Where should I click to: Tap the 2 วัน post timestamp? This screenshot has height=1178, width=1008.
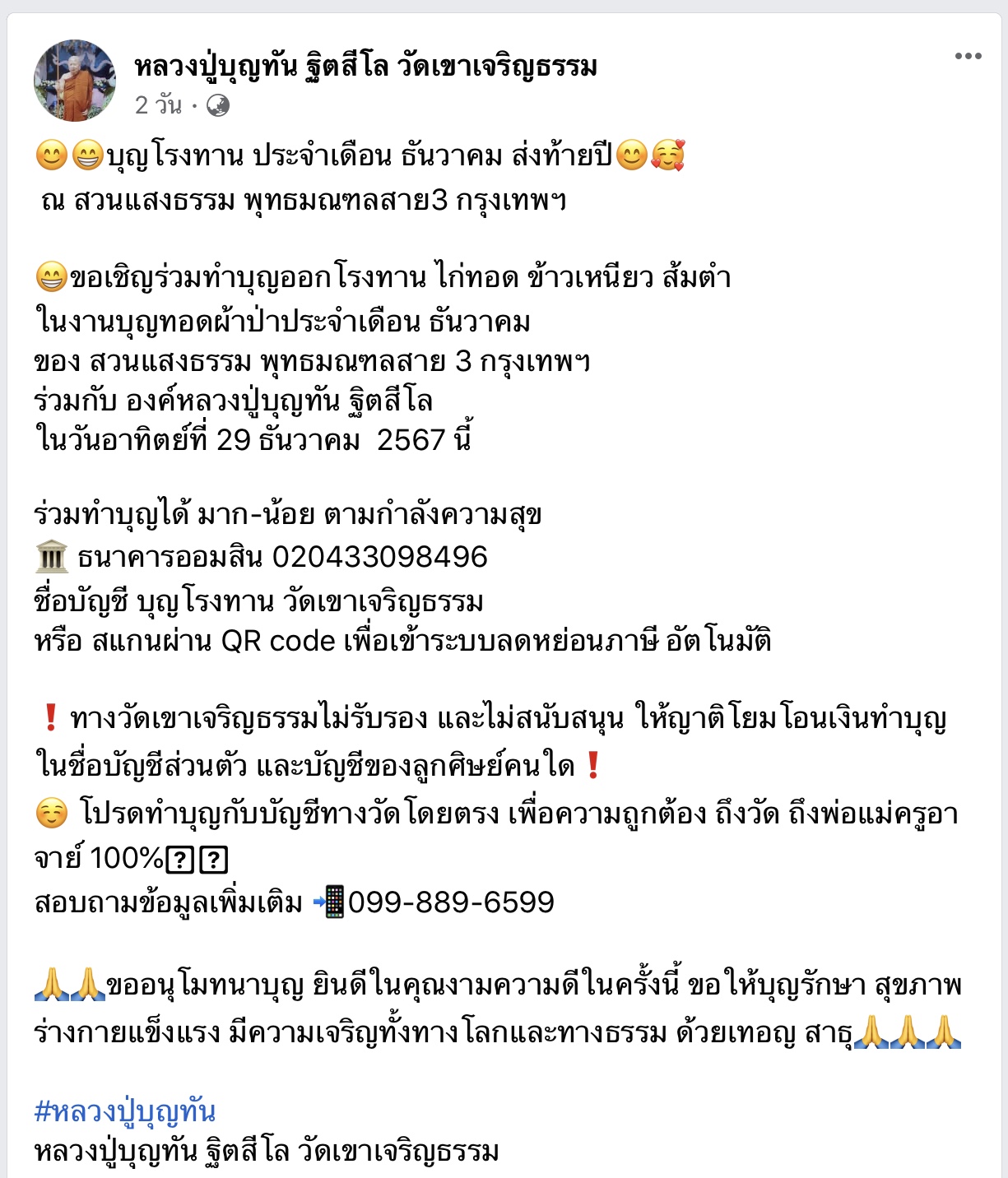coord(158,105)
